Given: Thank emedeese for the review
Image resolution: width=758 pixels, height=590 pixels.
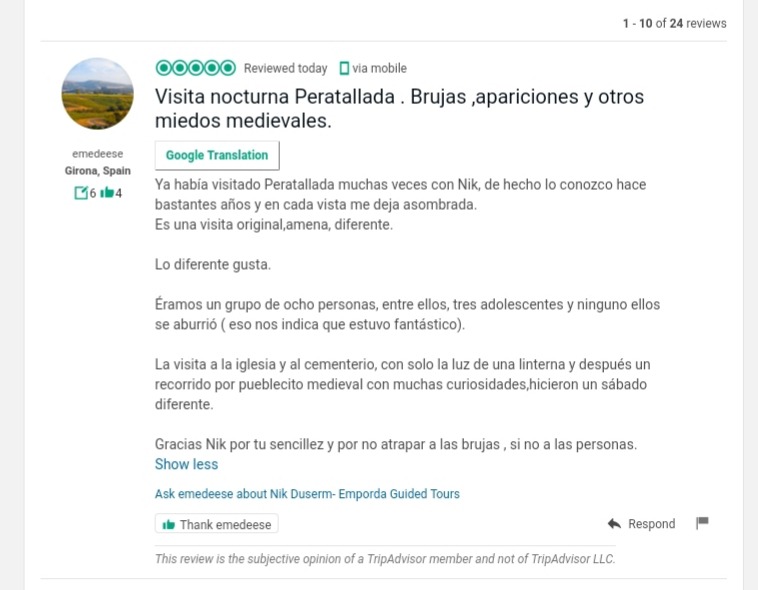Looking at the screenshot, I should pyautogui.click(x=217, y=524).
